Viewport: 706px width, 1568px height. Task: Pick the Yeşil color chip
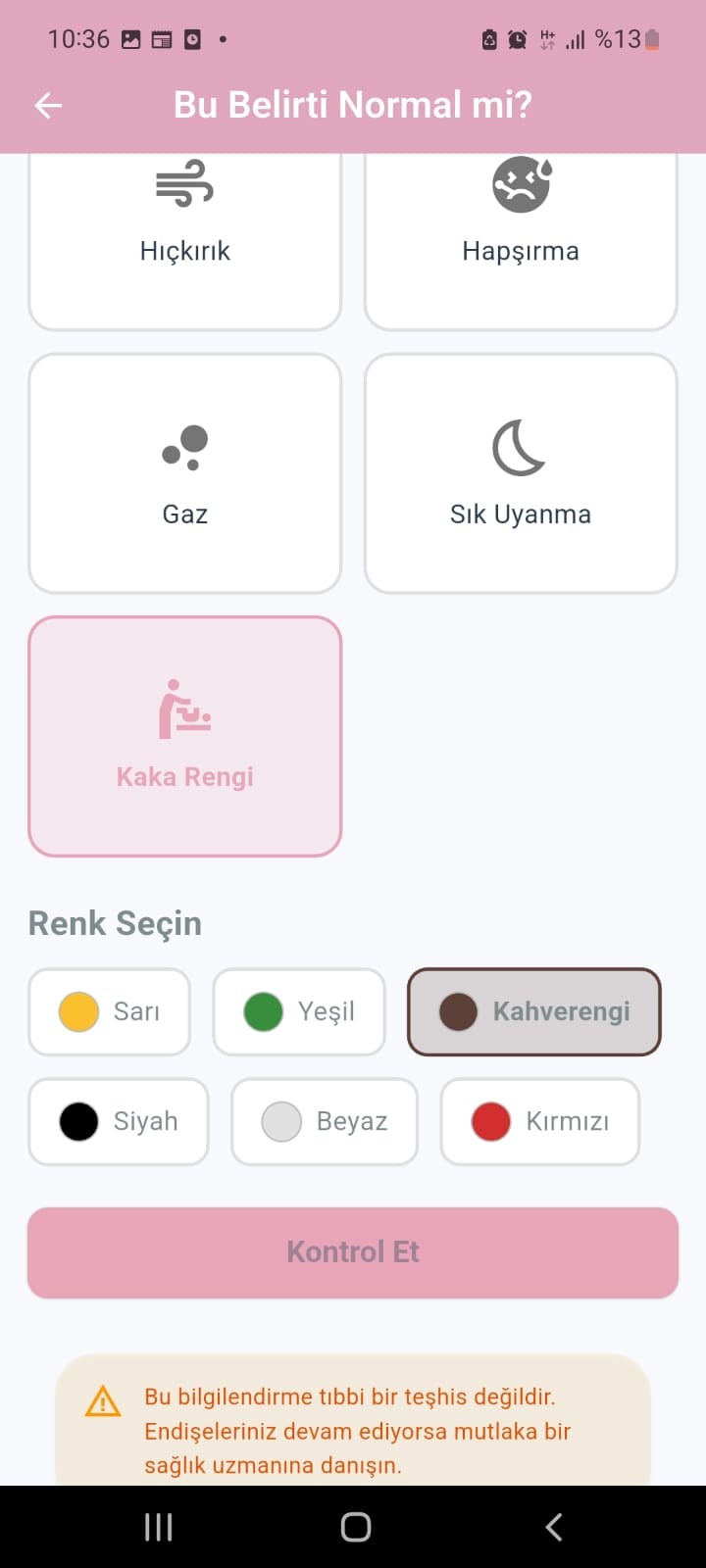298,1011
